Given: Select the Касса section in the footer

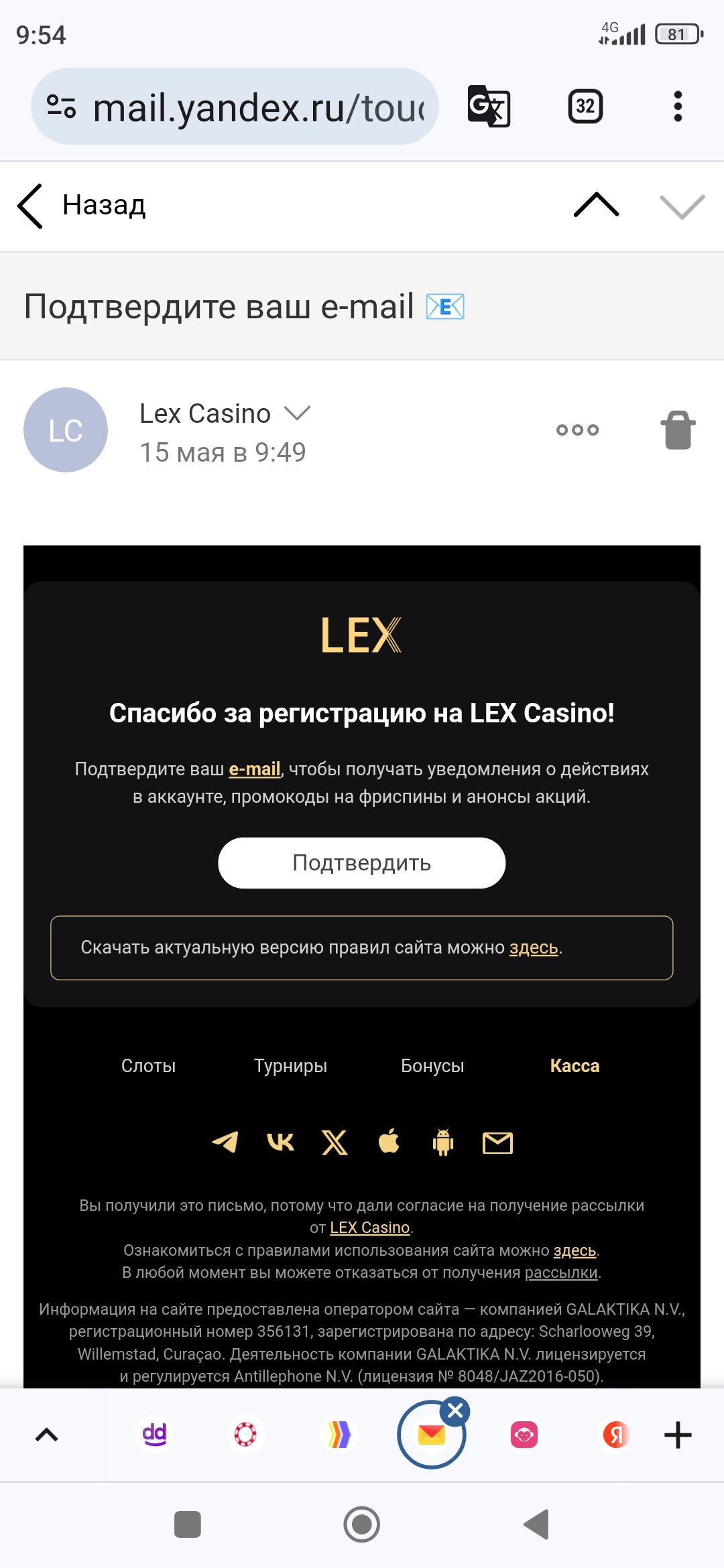Looking at the screenshot, I should [575, 1066].
